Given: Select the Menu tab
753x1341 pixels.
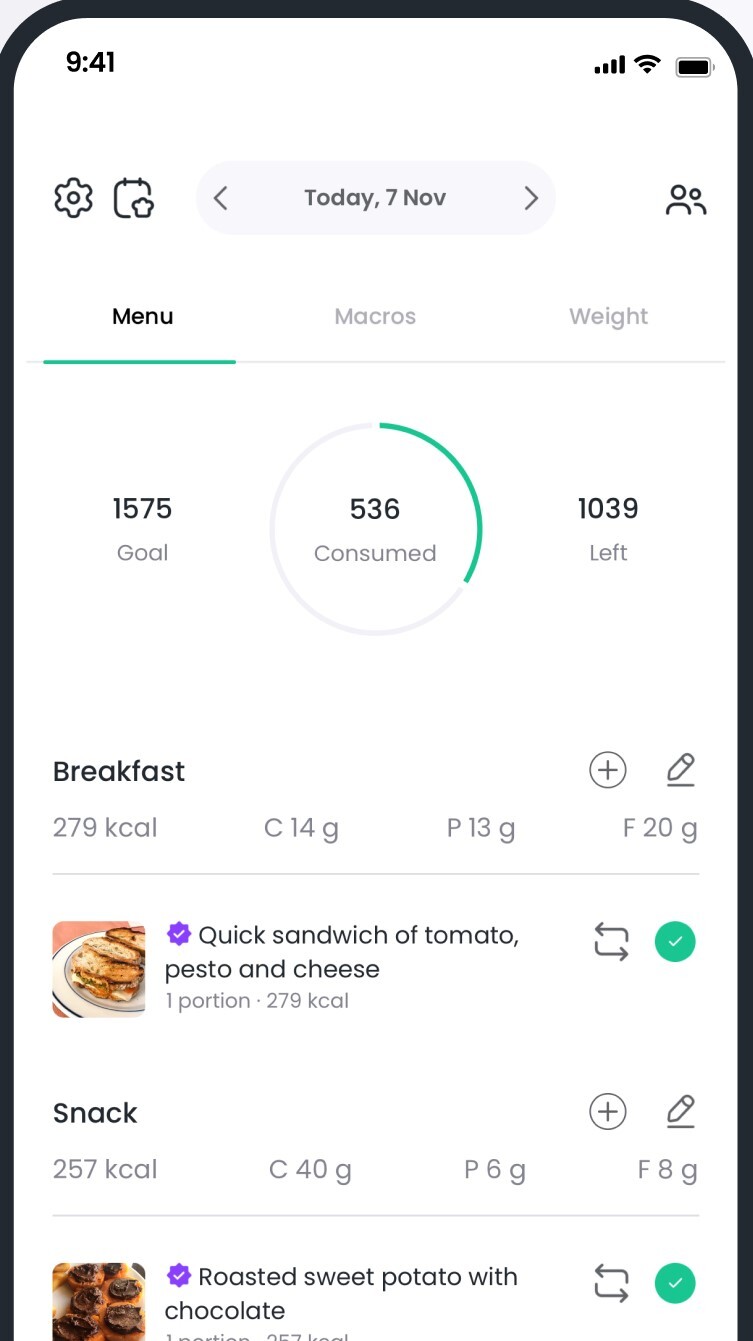Looking at the screenshot, I should click(142, 317).
